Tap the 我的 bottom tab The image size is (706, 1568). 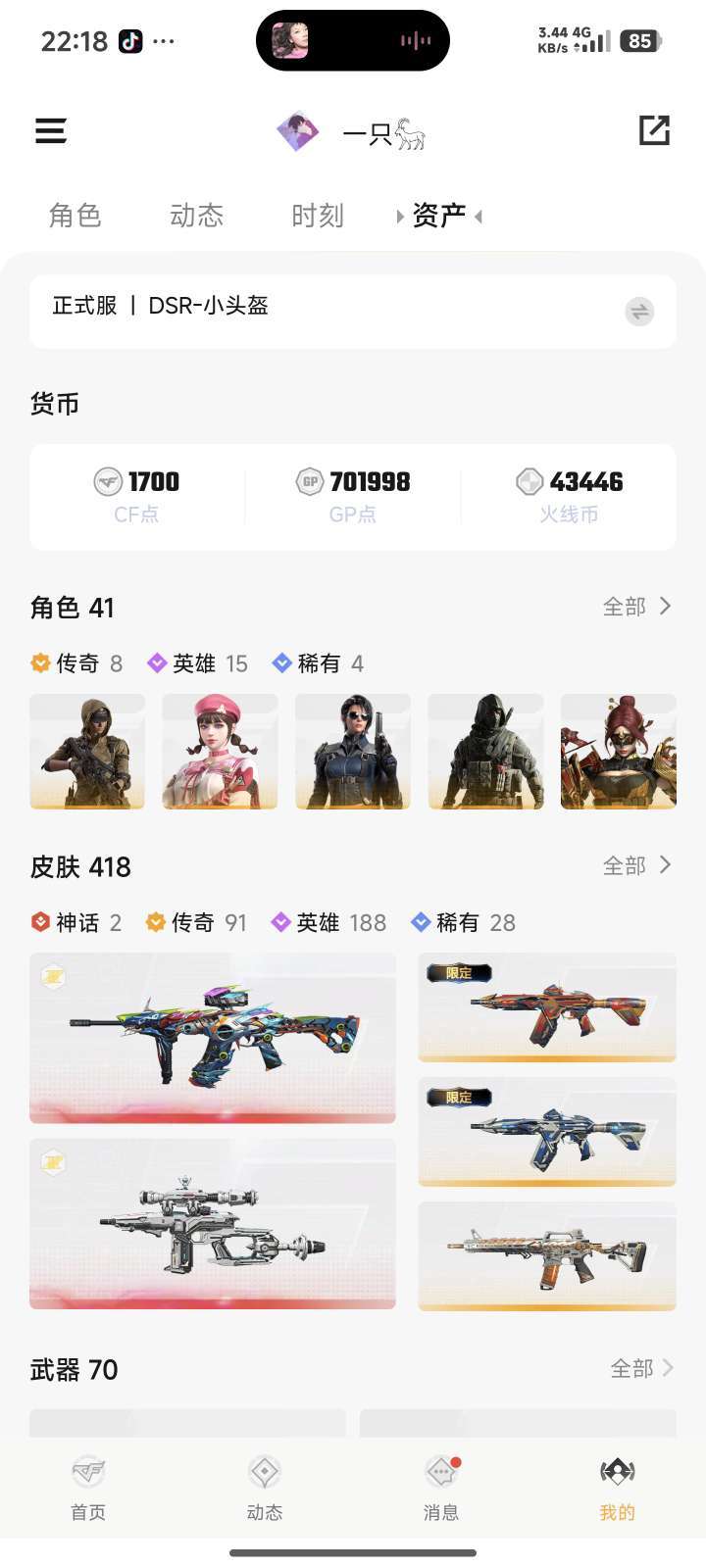(617, 1488)
